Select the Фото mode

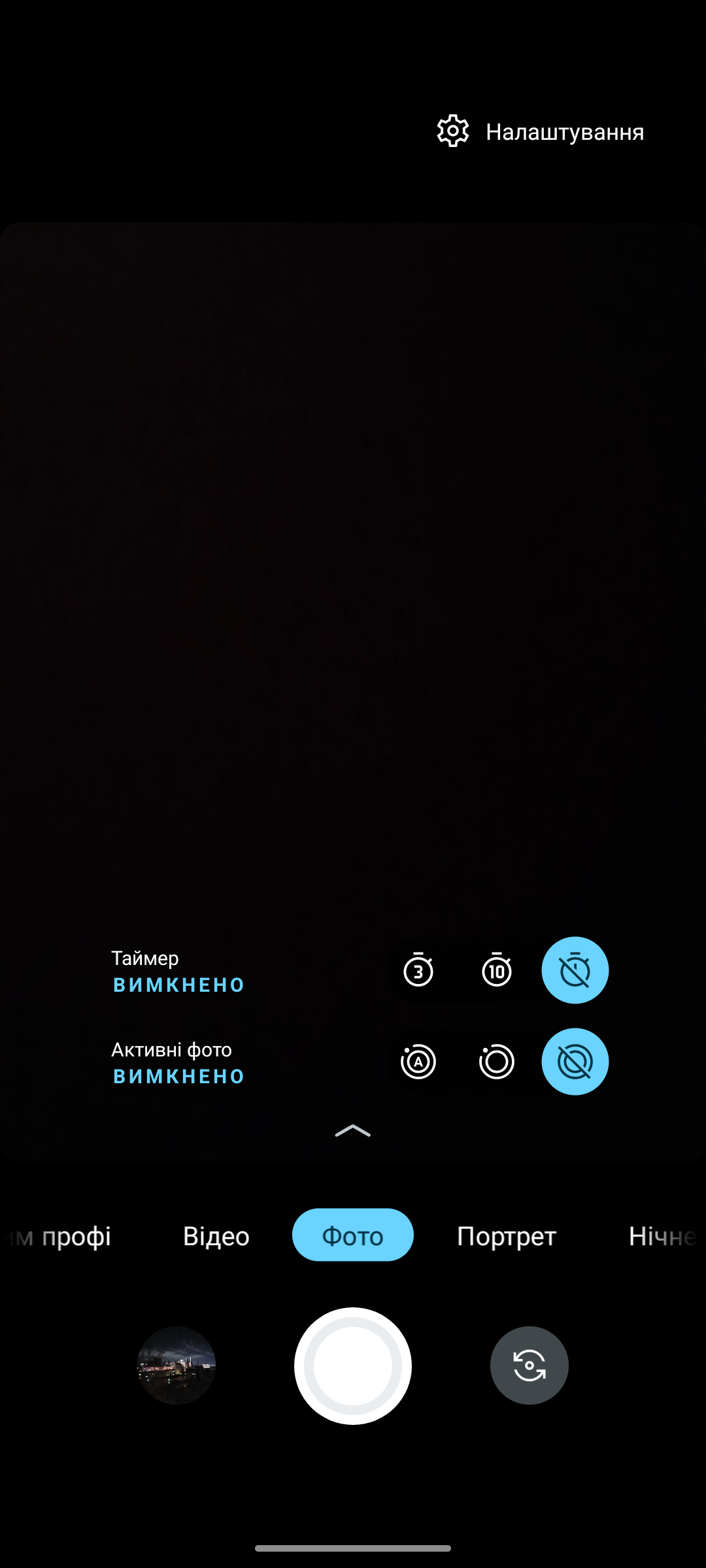[x=353, y=1235]
